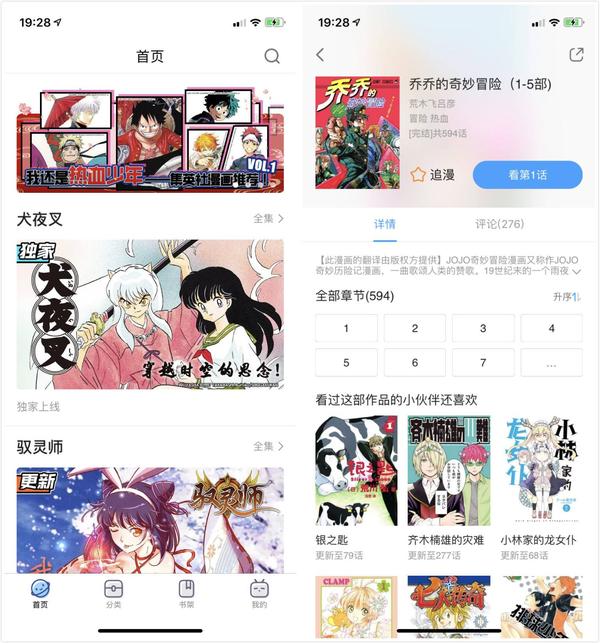View 全集 for 犬夜叉
This screenshot has width=600, height=643.
(x=268, y=218)
